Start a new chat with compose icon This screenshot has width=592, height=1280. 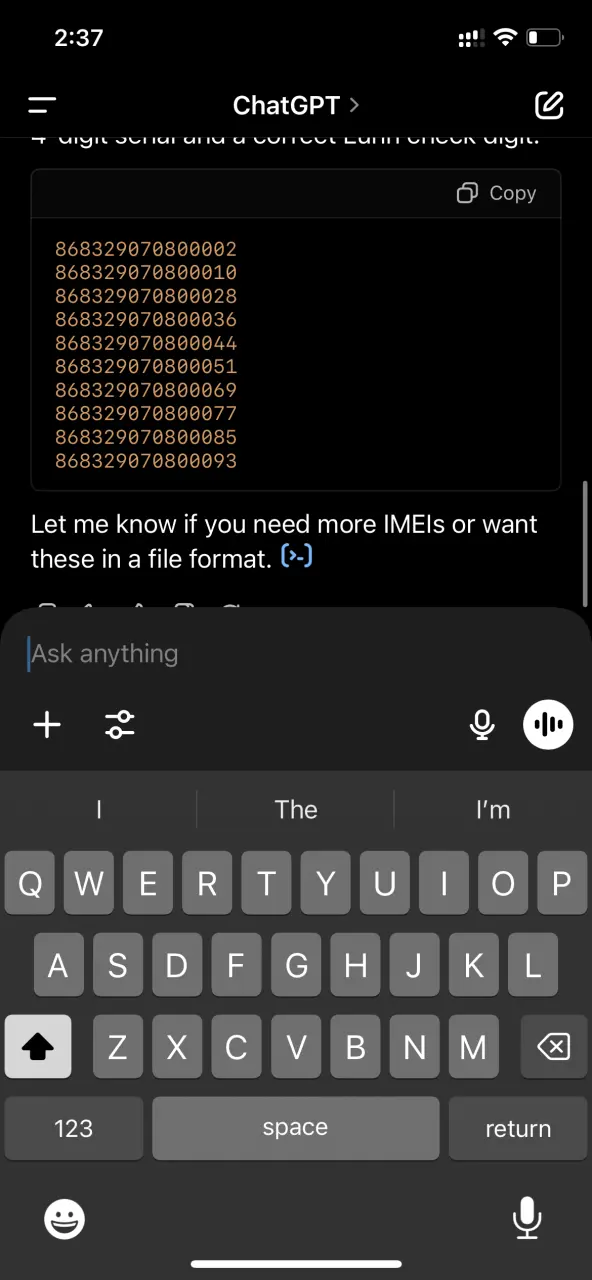[x=549, y=104]
